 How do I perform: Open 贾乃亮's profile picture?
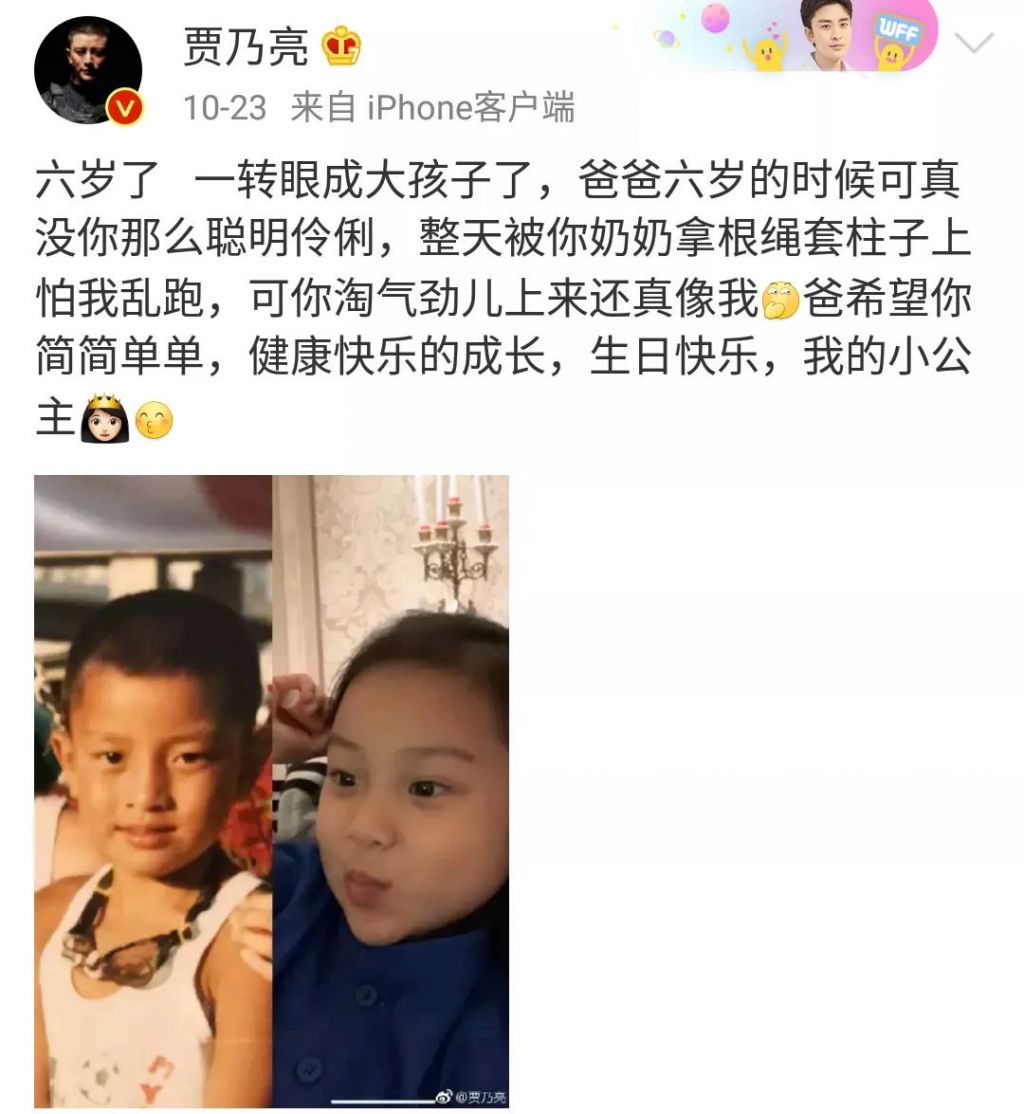pos(88,70)
